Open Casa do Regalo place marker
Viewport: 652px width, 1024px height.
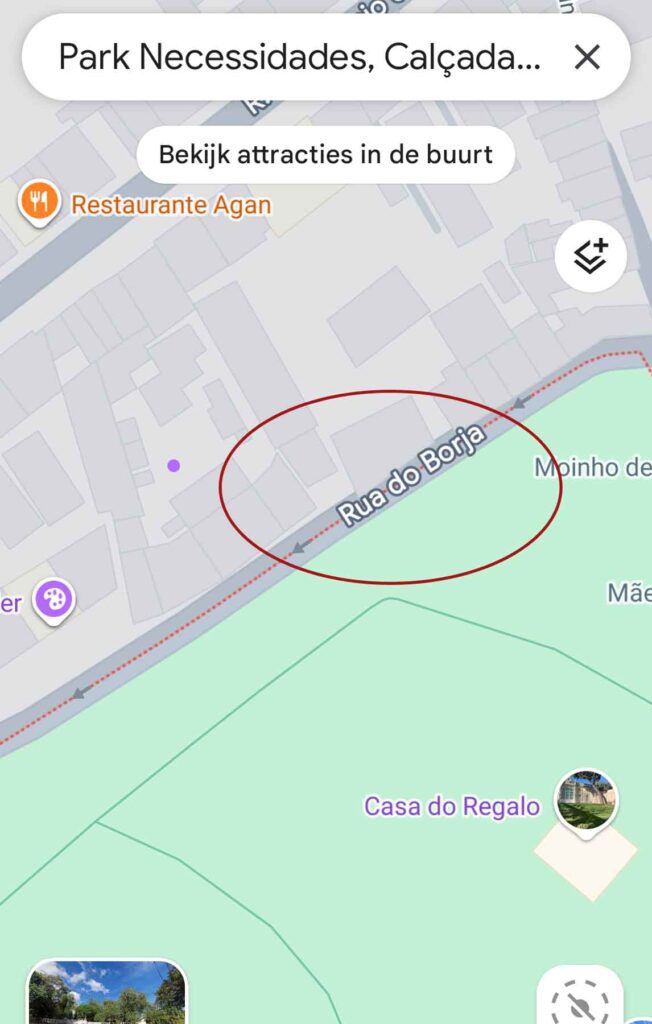coord(586,799)
